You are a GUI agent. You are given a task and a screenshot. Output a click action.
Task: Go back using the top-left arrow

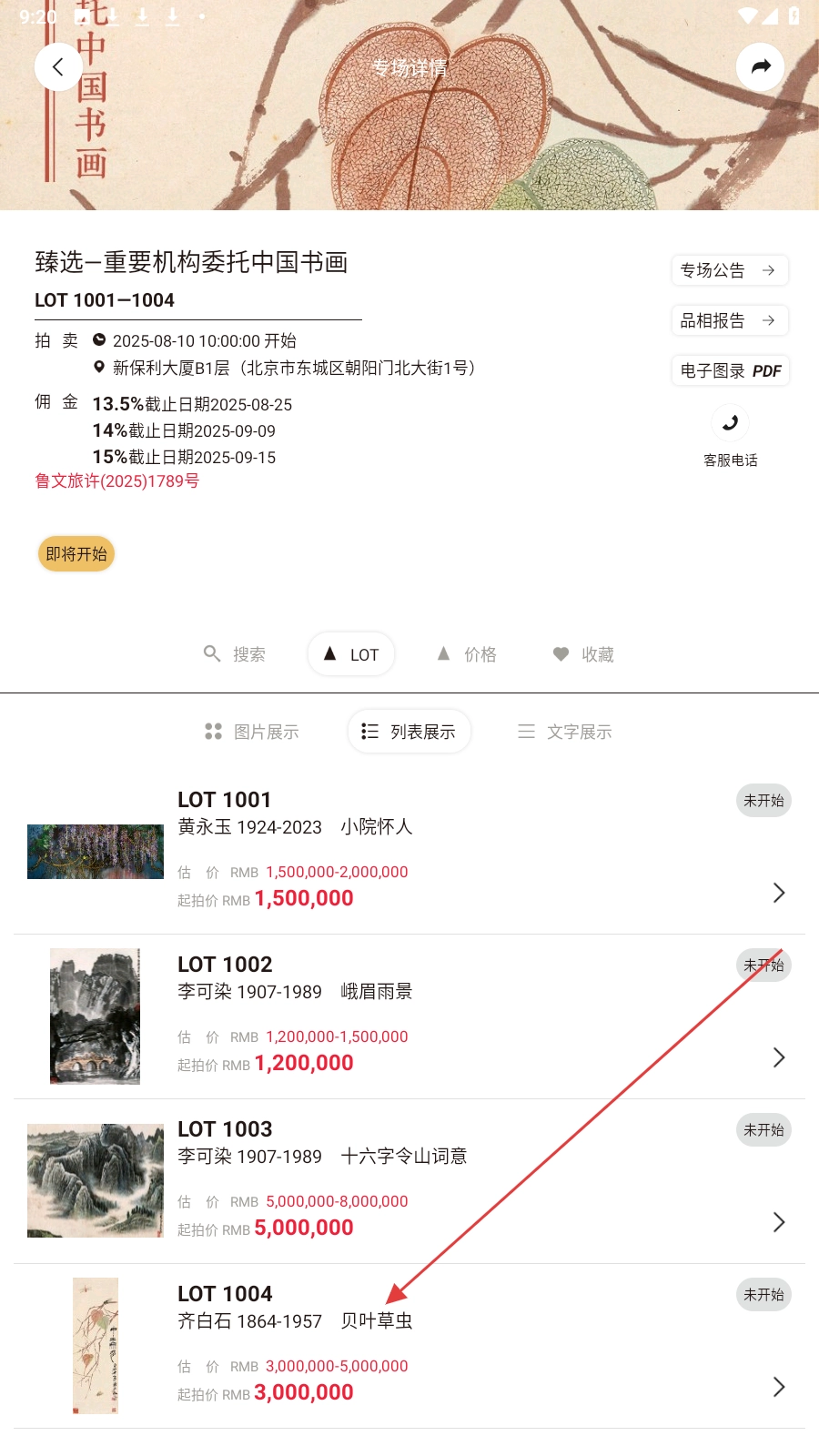[58, 66]
